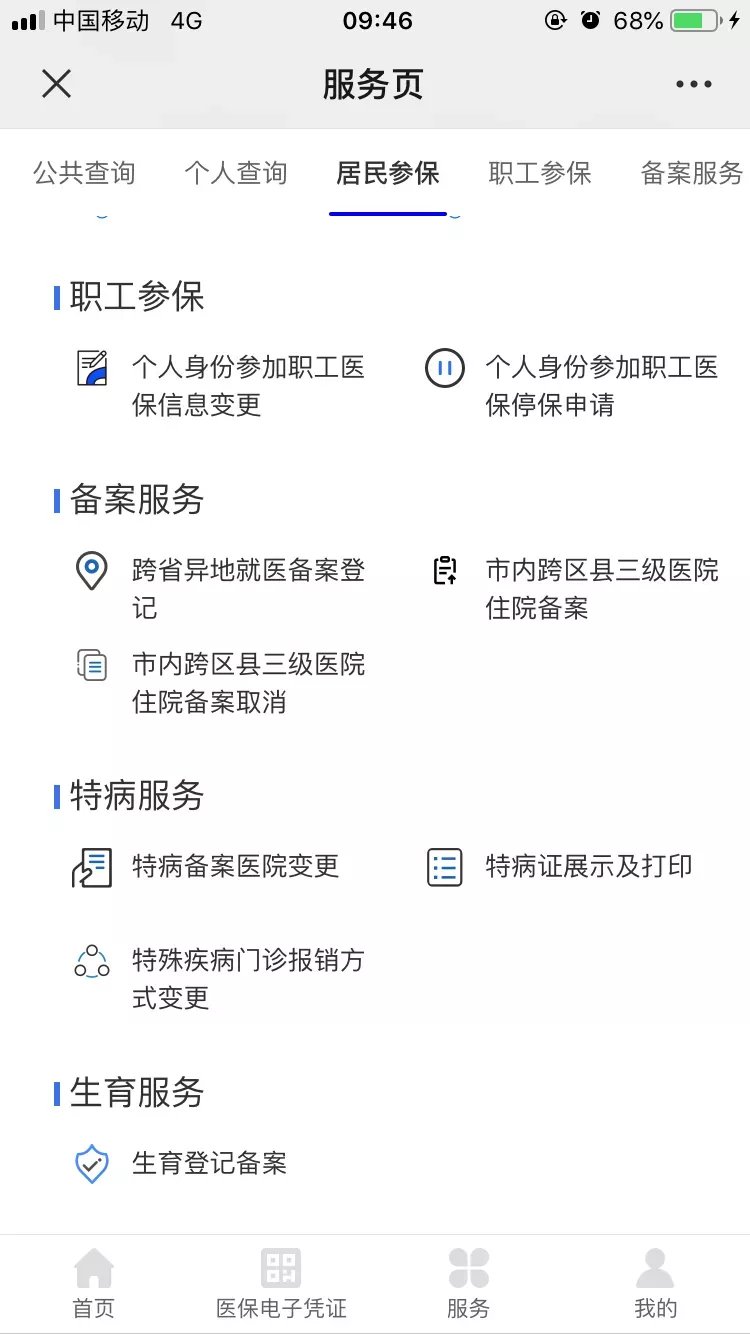This screenshot has height=1334, width=750.
Task: Switch to the 备案服务 top tab
Action: coord(691,173)
